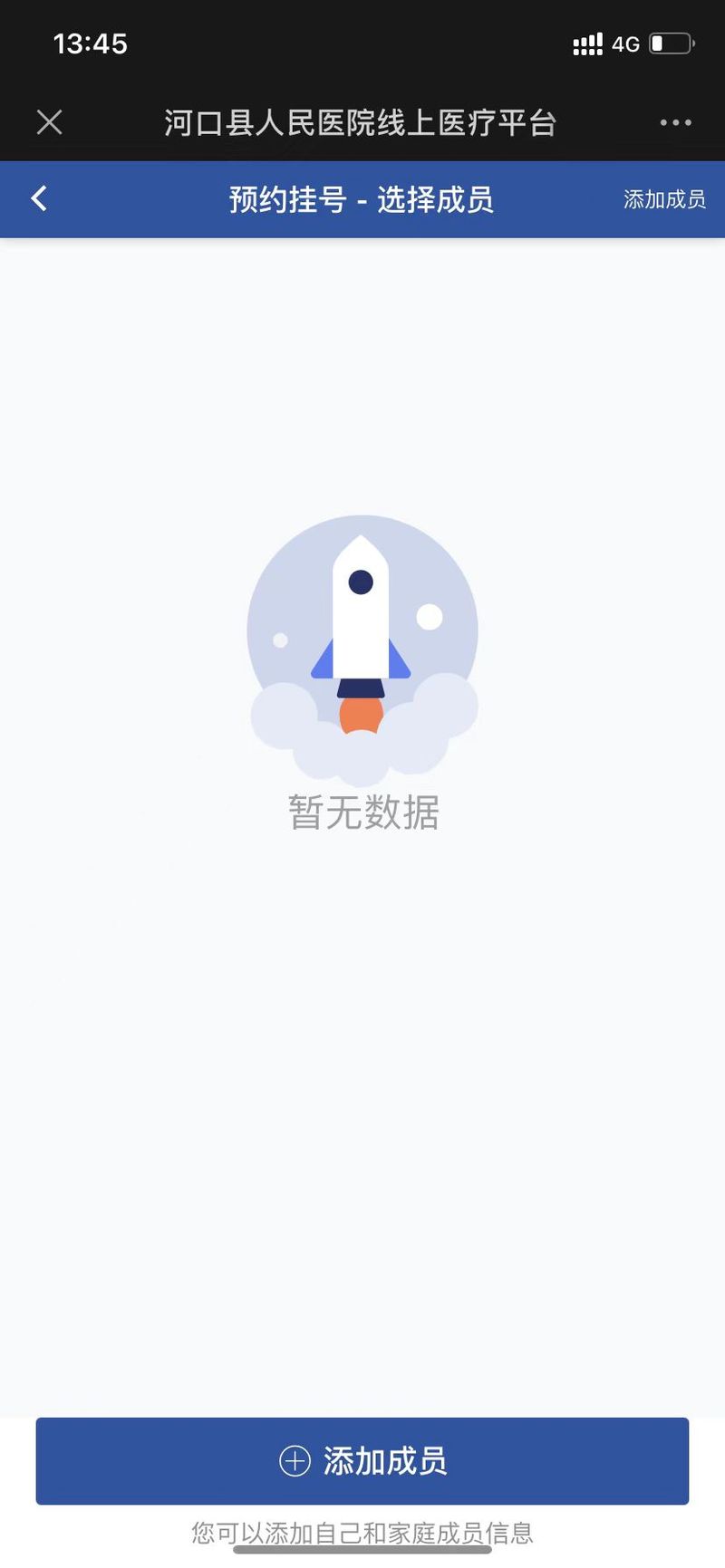Close the mini program with the X icon

coord(50,122)
